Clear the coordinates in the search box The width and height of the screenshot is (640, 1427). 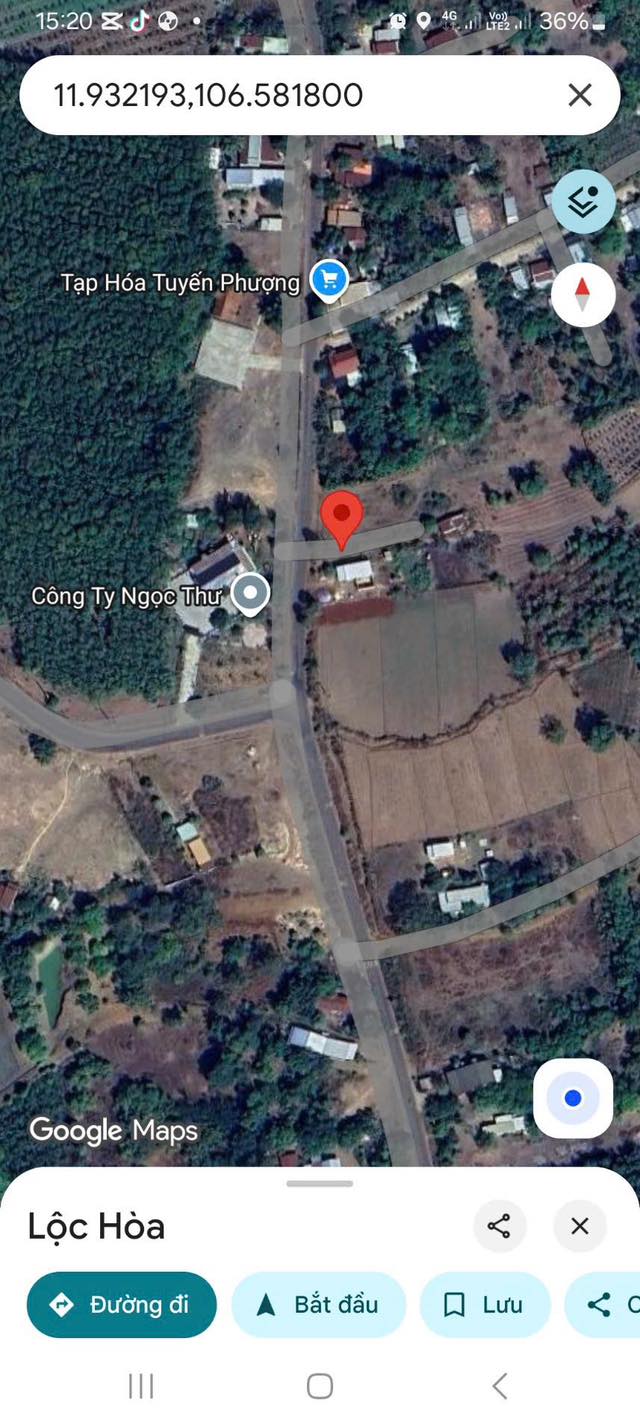coord(580,95)
